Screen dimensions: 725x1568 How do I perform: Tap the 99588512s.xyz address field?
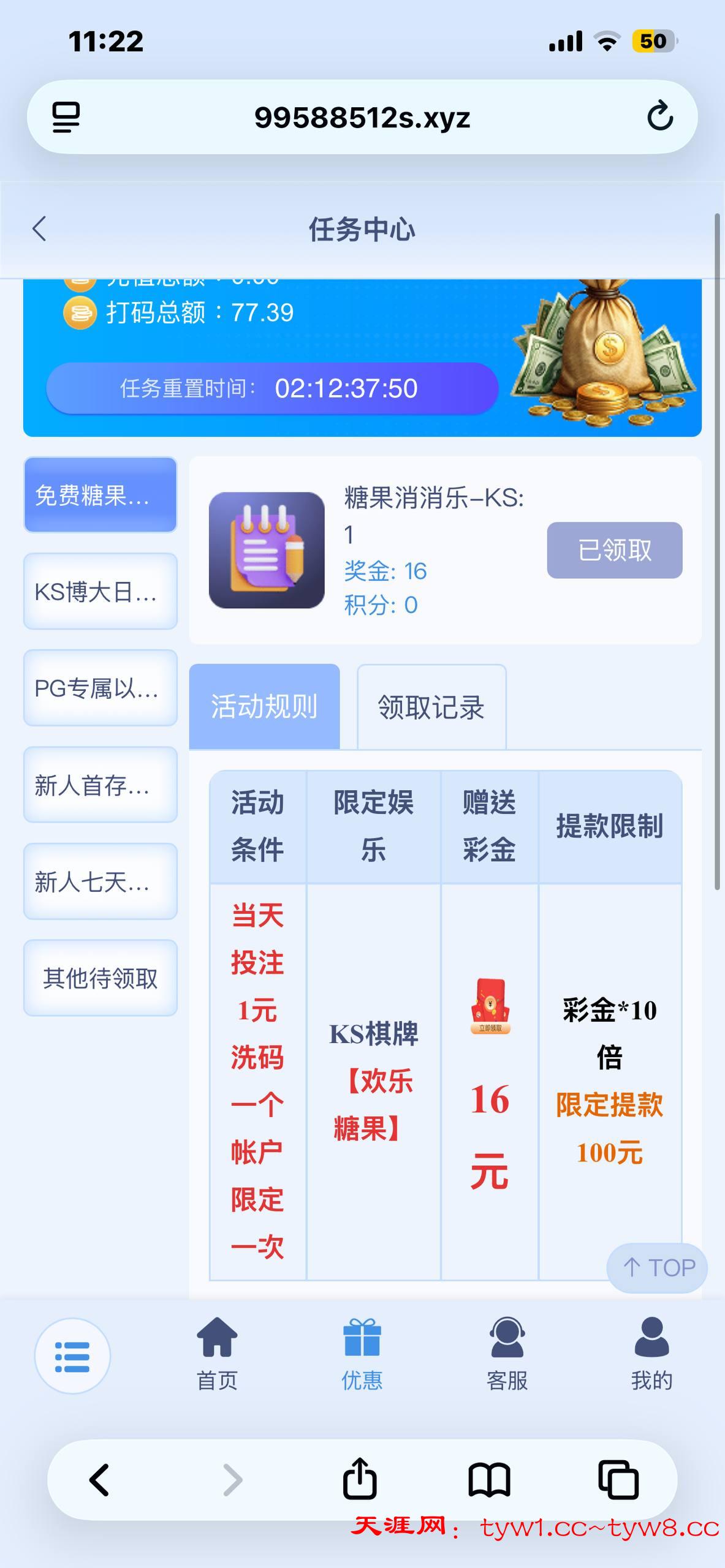(362, 117)
